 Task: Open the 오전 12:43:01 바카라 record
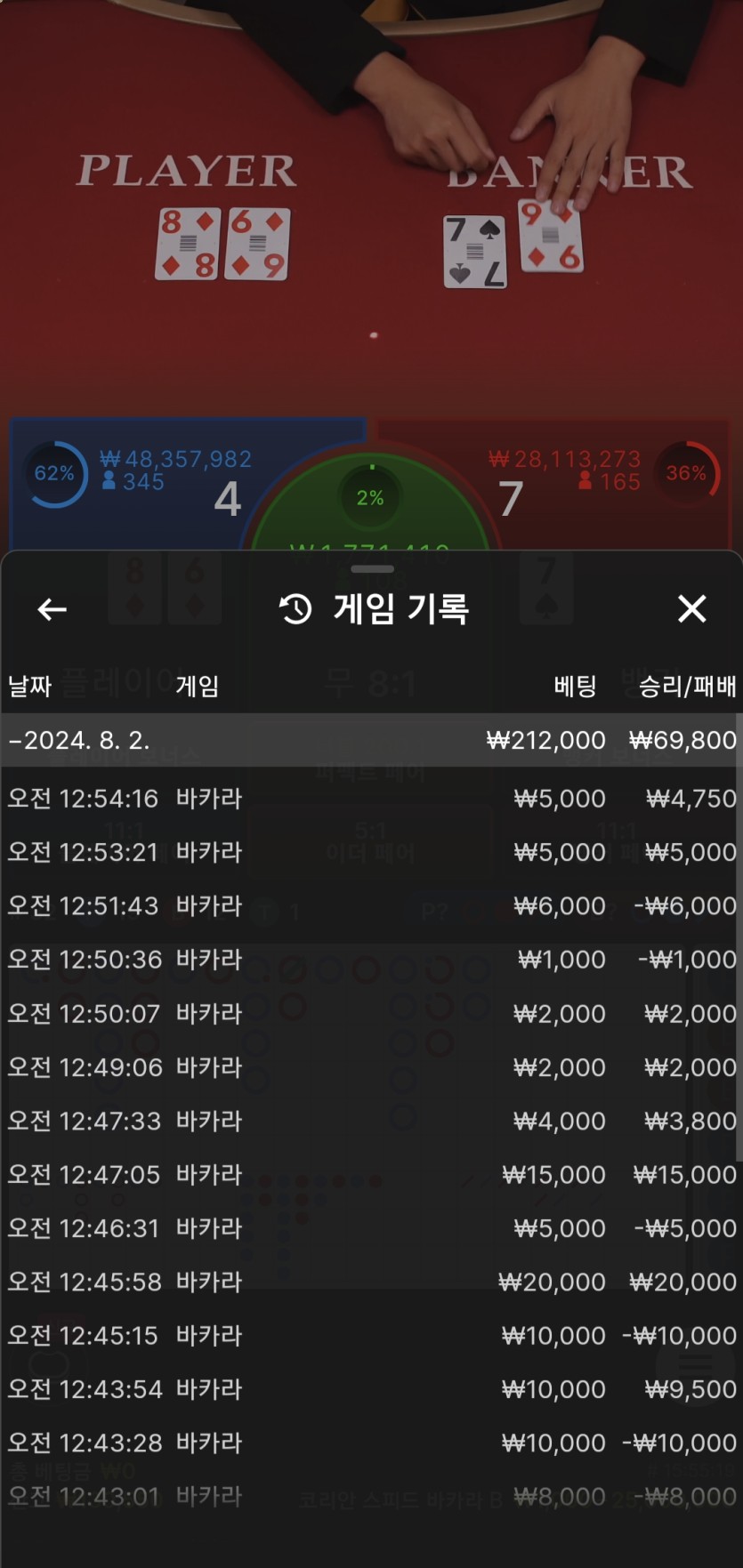(x=371, y=1496)
